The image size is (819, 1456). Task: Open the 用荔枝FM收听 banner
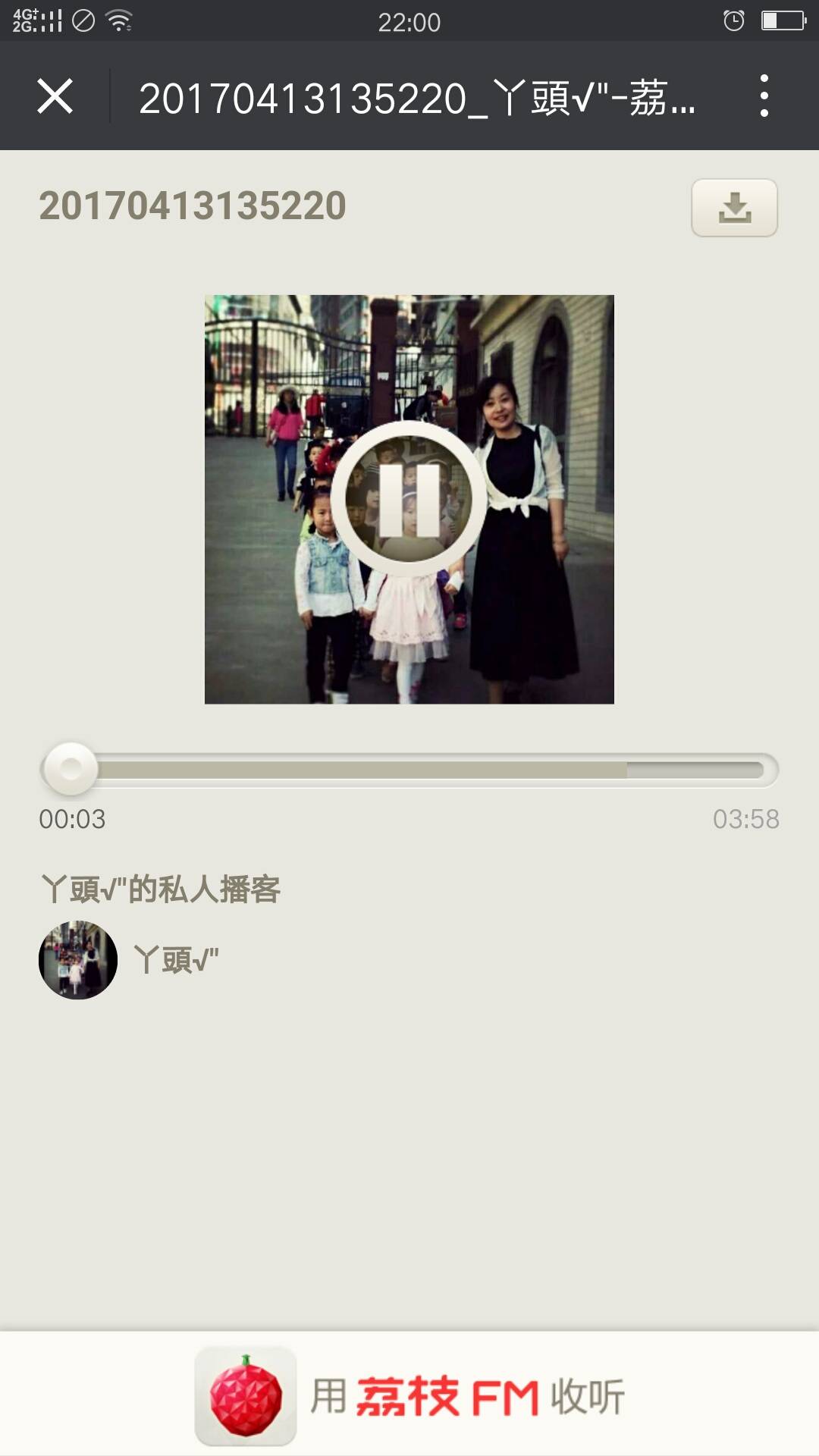click(409, 1395)
